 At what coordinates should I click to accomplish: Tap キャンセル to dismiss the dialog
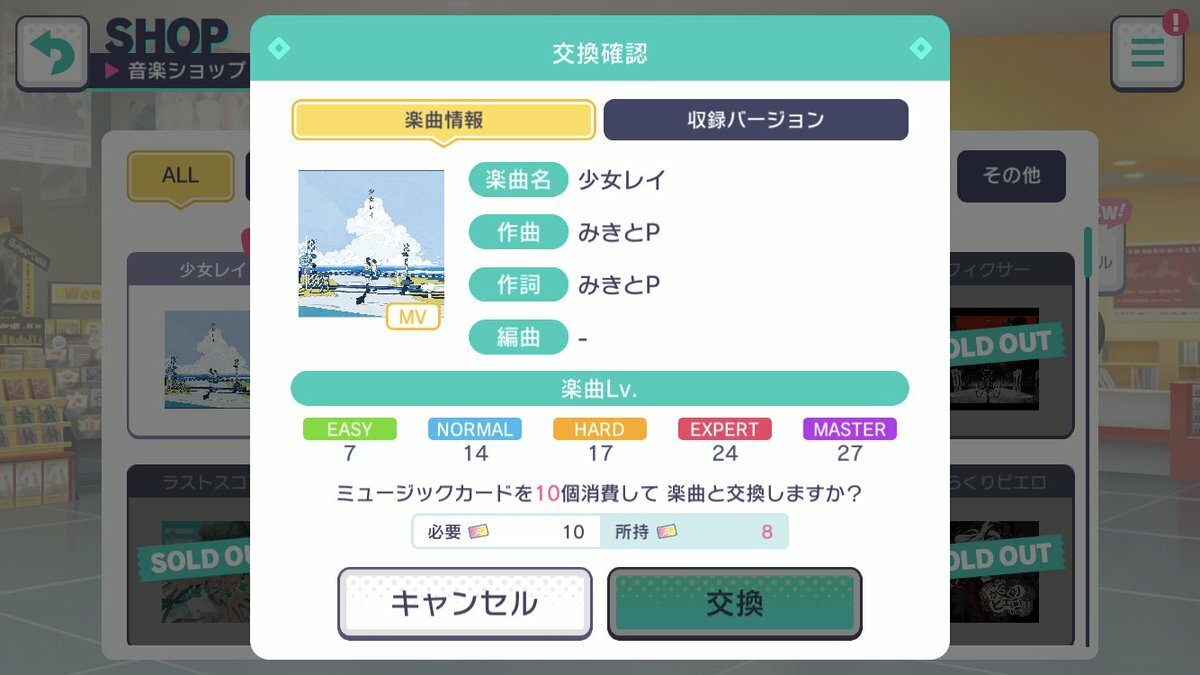[464, 603]
